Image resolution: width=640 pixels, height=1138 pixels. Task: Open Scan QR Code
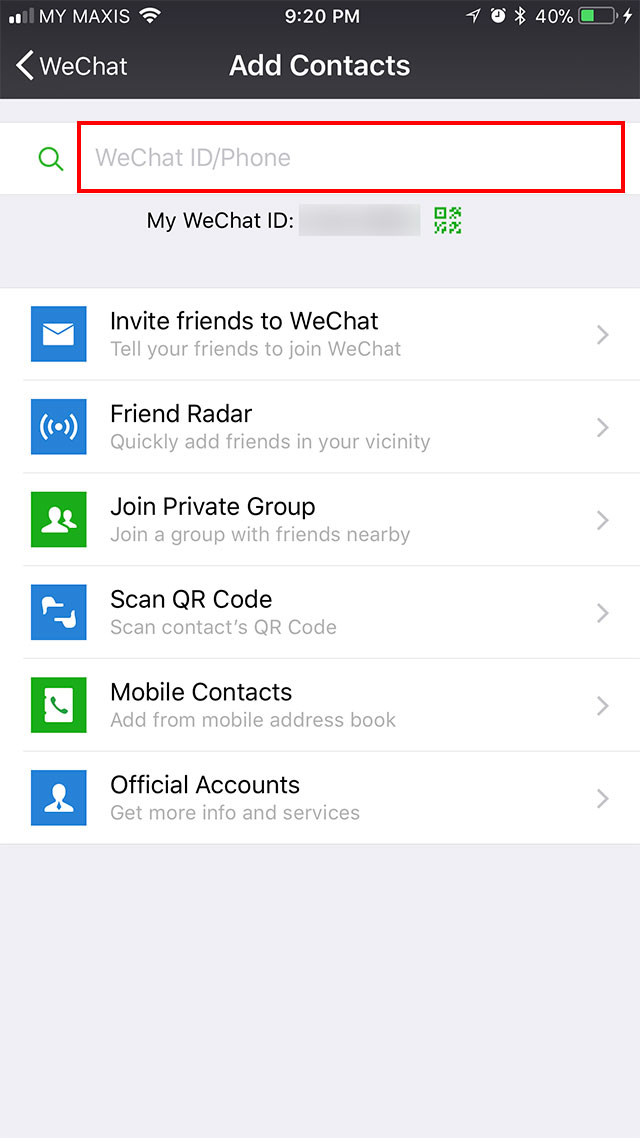tap(320, 612)
